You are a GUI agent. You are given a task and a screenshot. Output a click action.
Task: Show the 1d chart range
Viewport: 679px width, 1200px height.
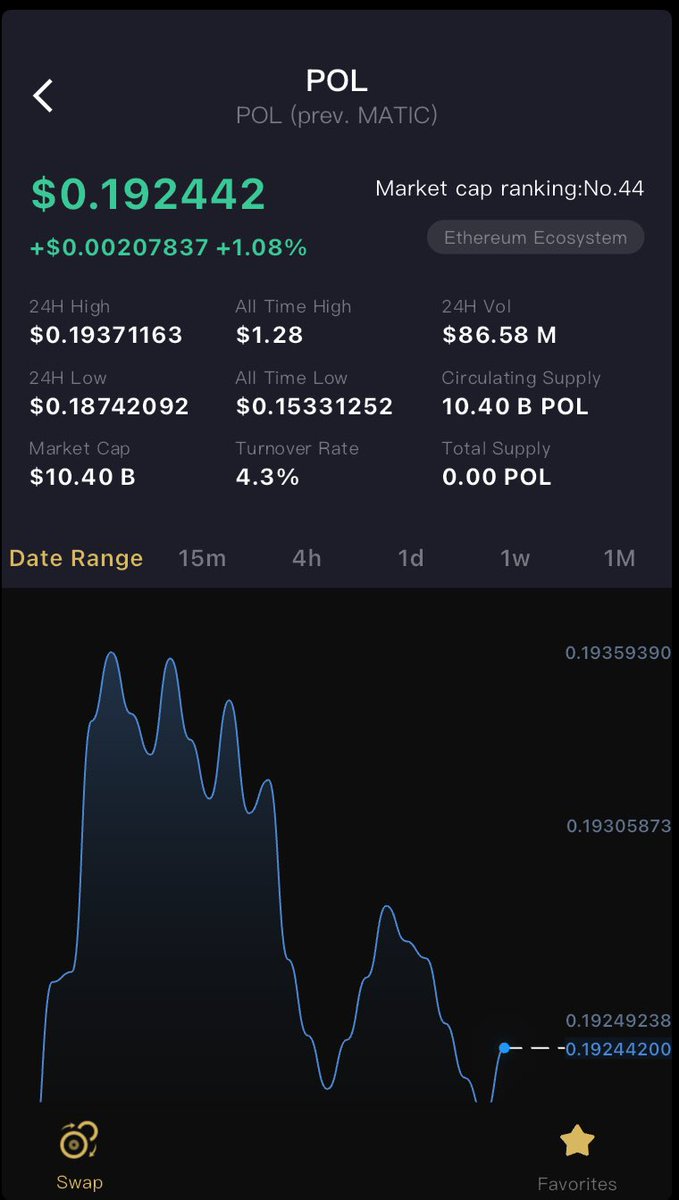click(x=411, y=558)
